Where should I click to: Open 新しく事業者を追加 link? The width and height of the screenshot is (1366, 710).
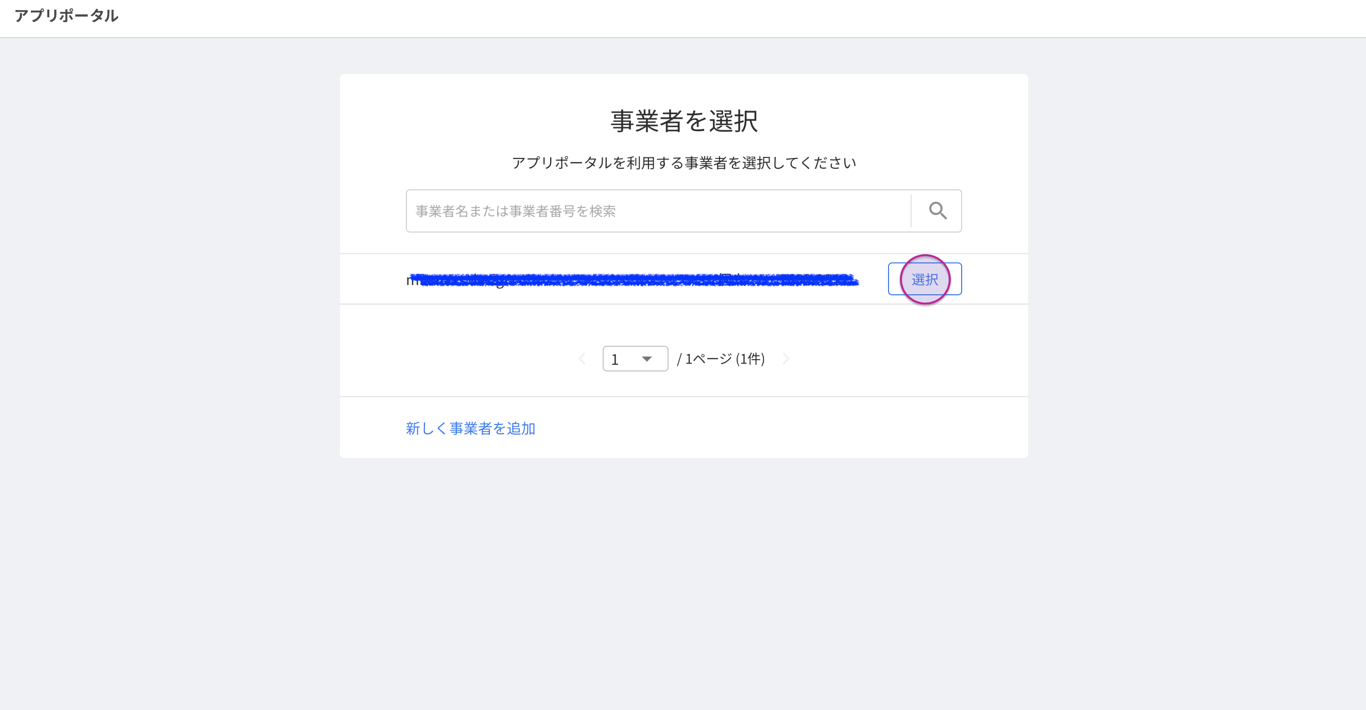pyautogui.click(x=470, y=428)
